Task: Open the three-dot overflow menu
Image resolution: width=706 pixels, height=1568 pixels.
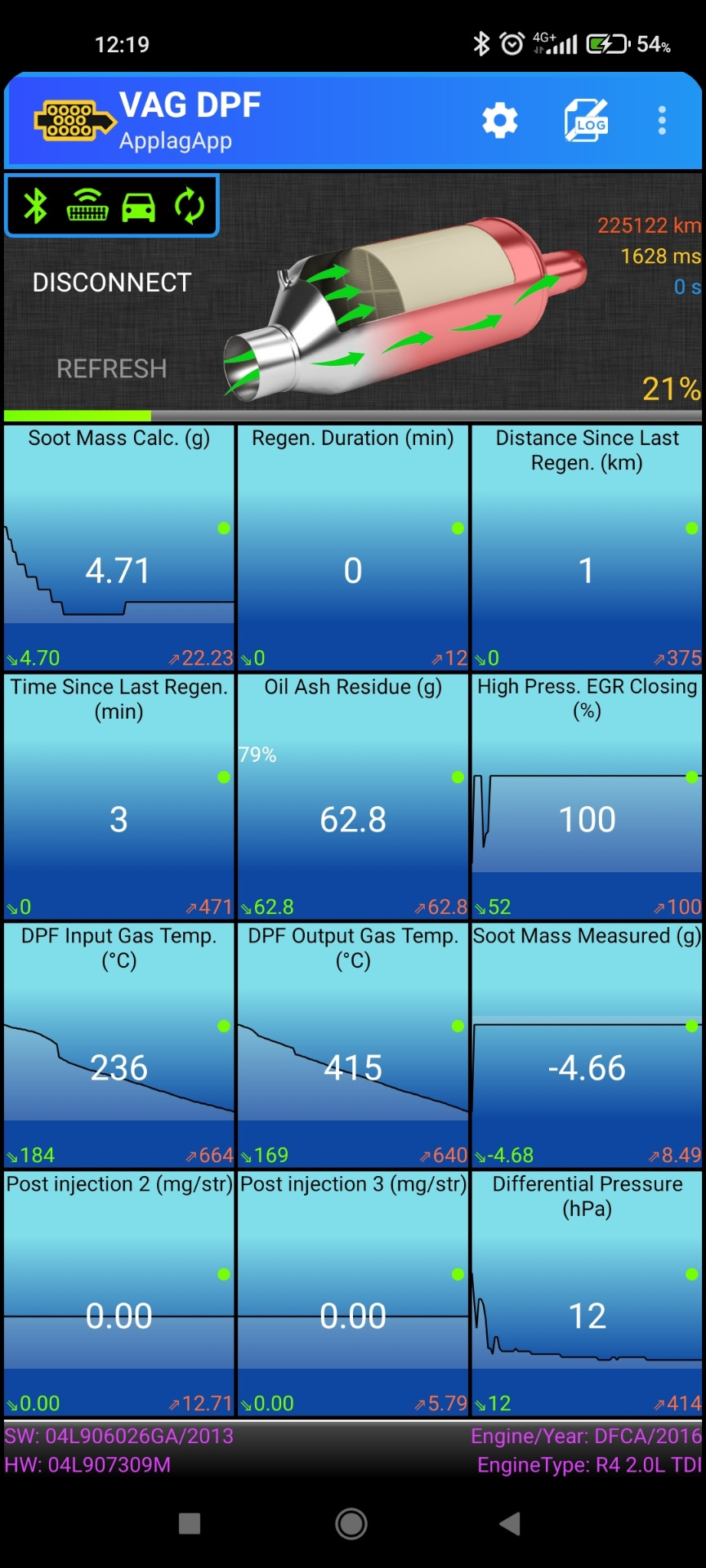Action: pos(662,121)
